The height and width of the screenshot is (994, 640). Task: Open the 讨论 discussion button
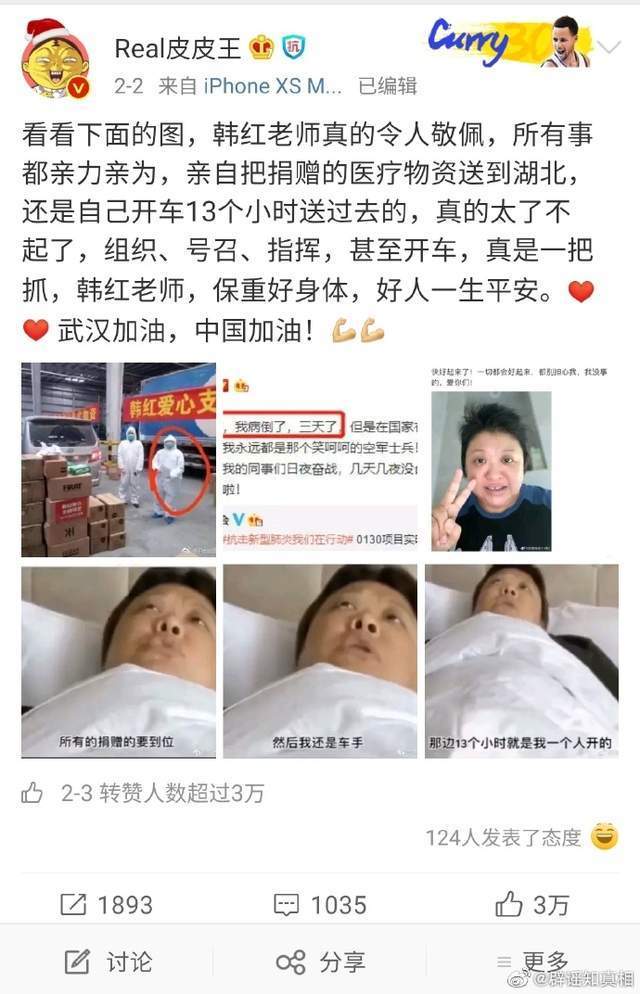(108, 962)
